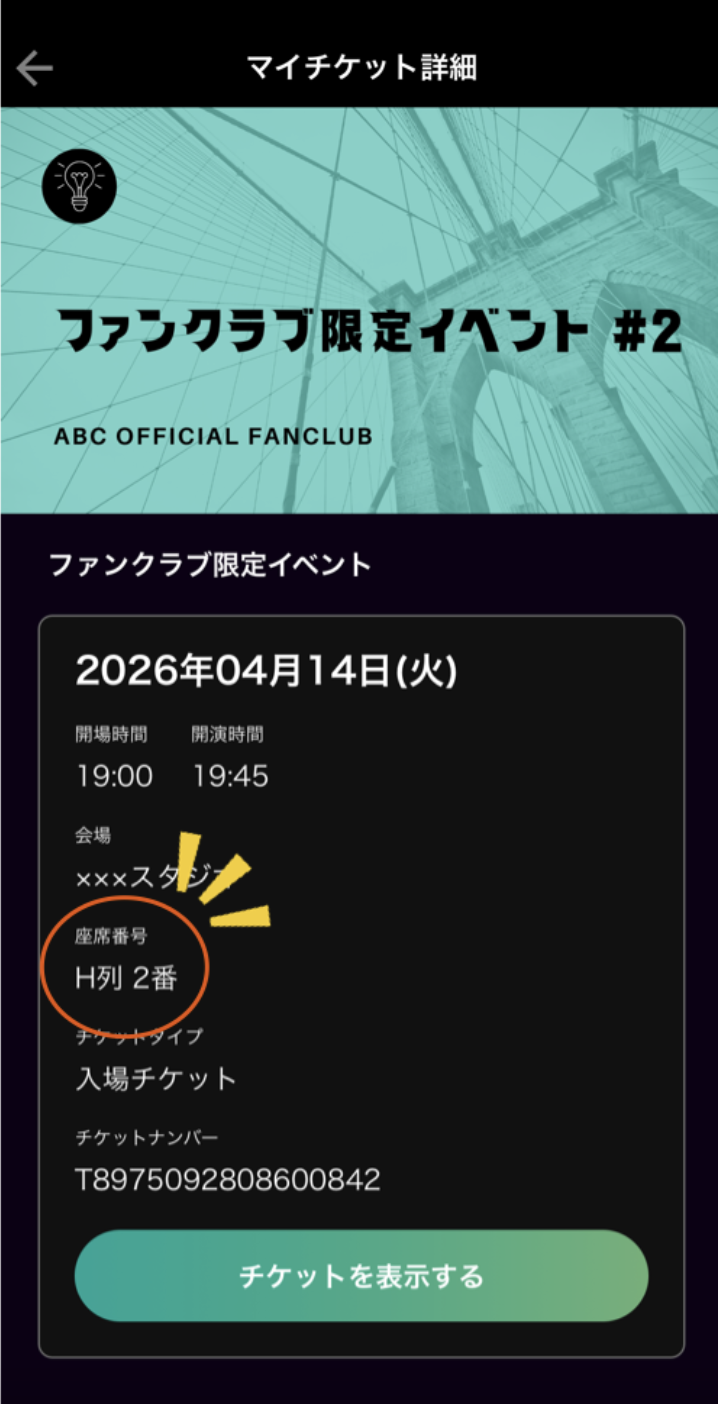Viewport: 718px width, 1404px height.
Task: Go back using the top-left arrow
Action: click(35, 68)
